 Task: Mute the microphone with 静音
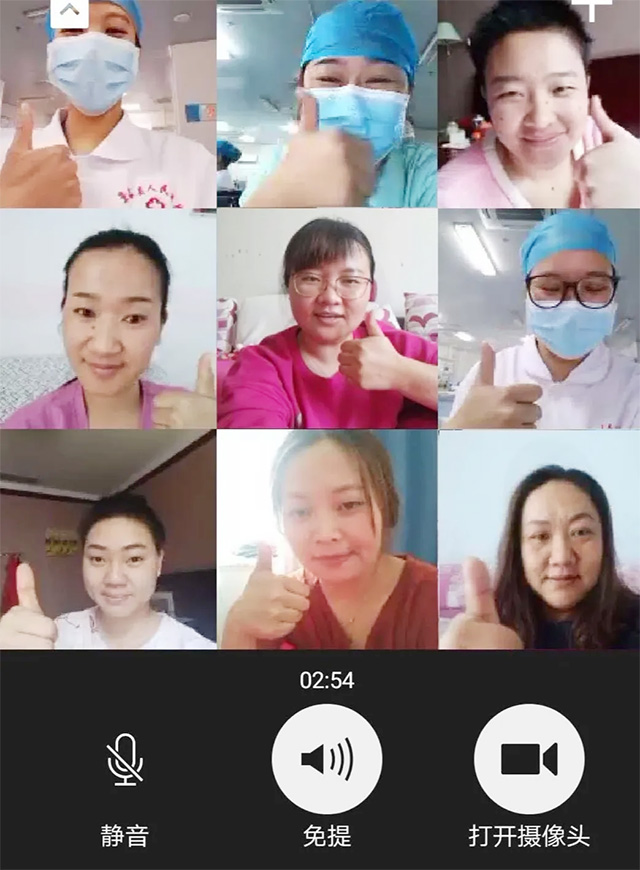point(125,760)
